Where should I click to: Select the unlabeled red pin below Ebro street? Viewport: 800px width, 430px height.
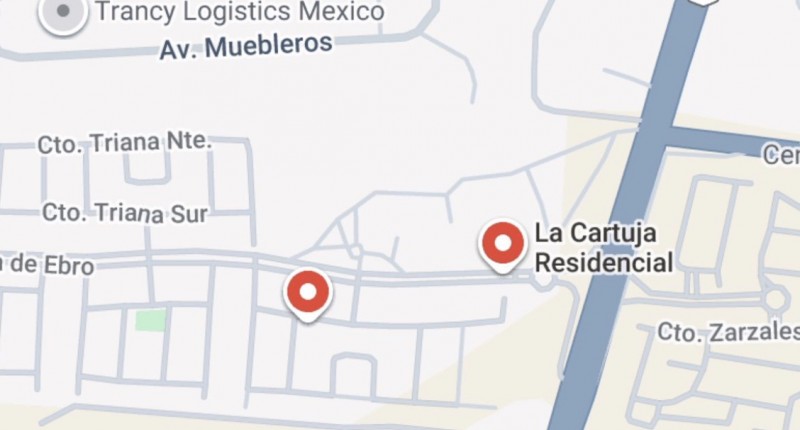click(309, 293)
